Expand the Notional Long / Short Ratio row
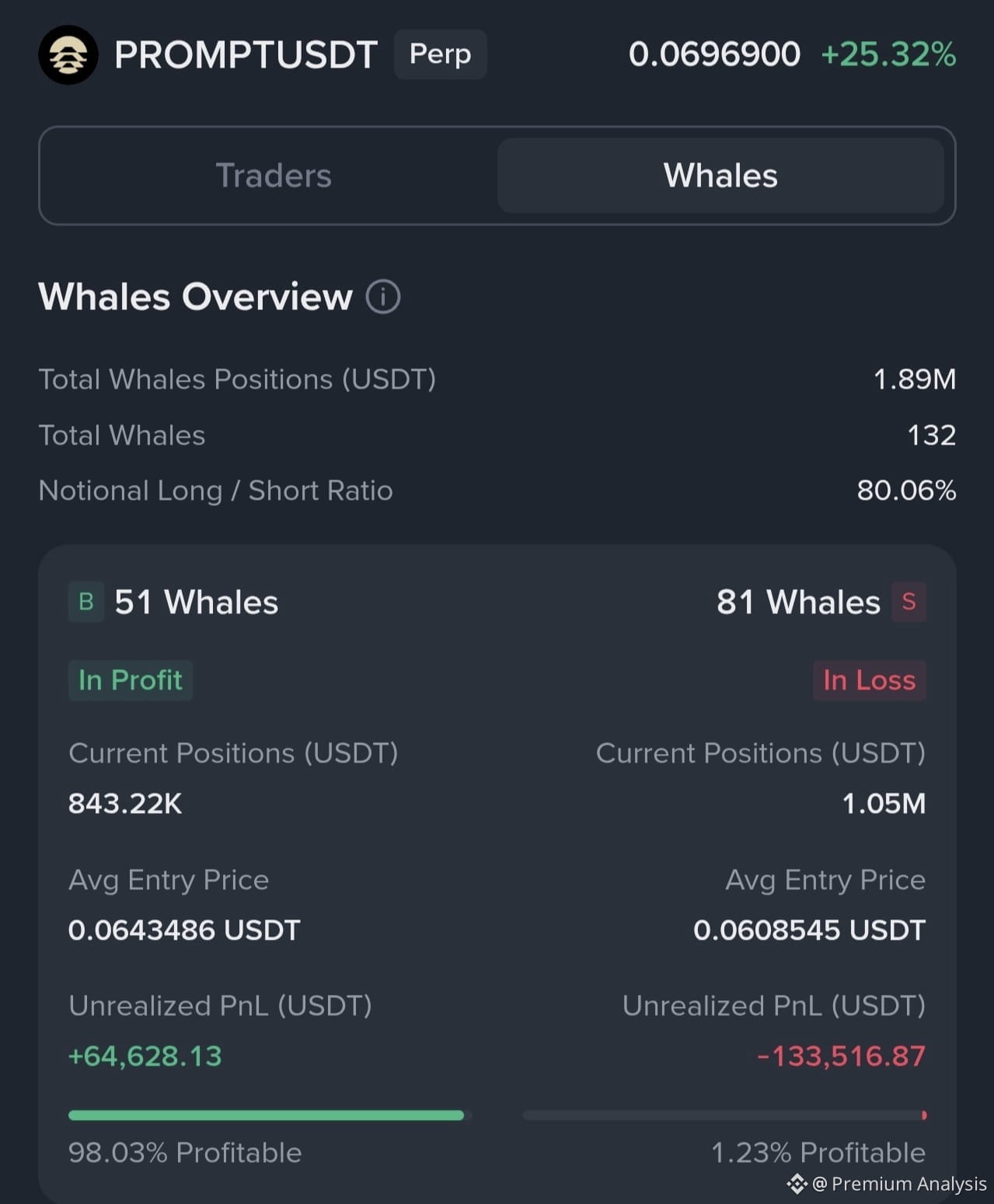 (x=497, y=490)
